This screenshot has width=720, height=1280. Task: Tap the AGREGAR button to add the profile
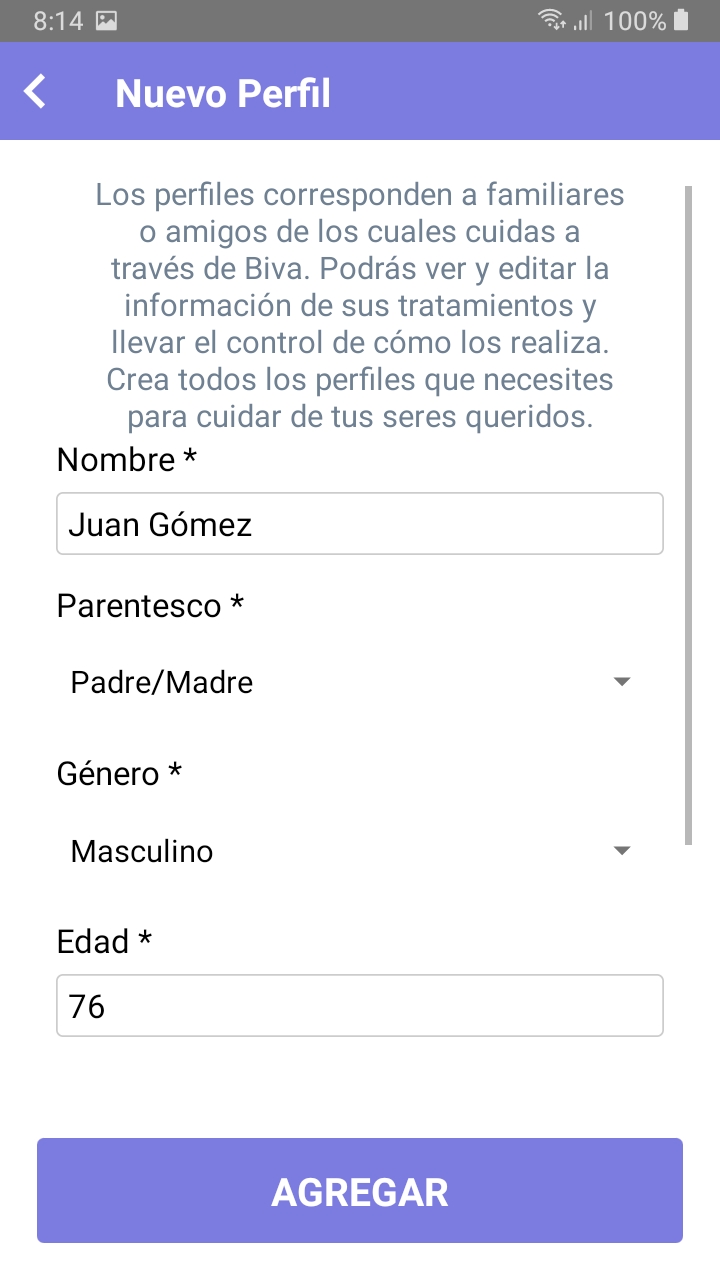[x=359, y=1191]
